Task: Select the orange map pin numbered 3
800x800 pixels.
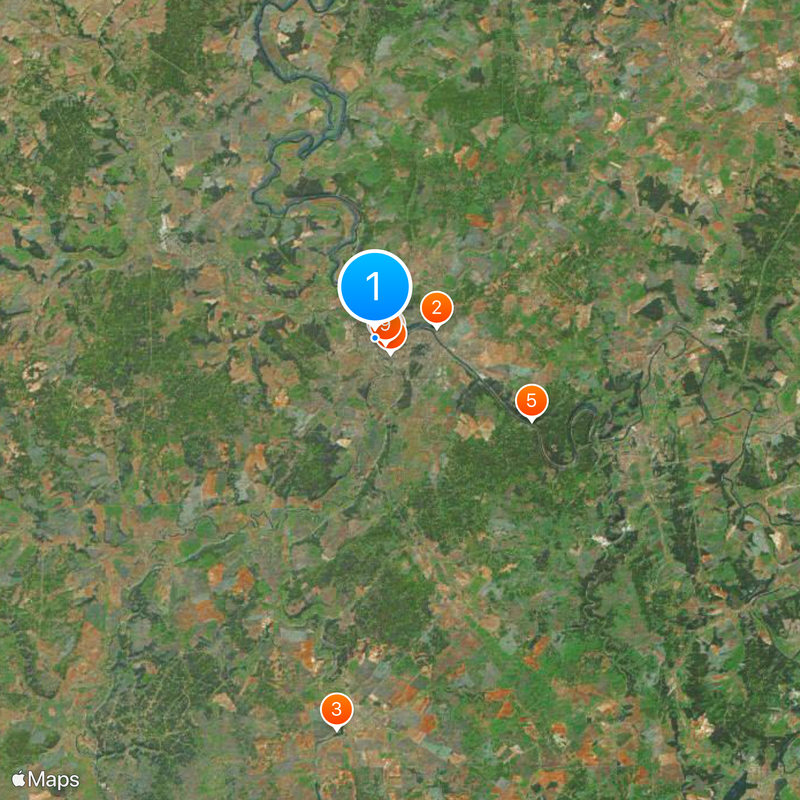Action: coord(337,710)
